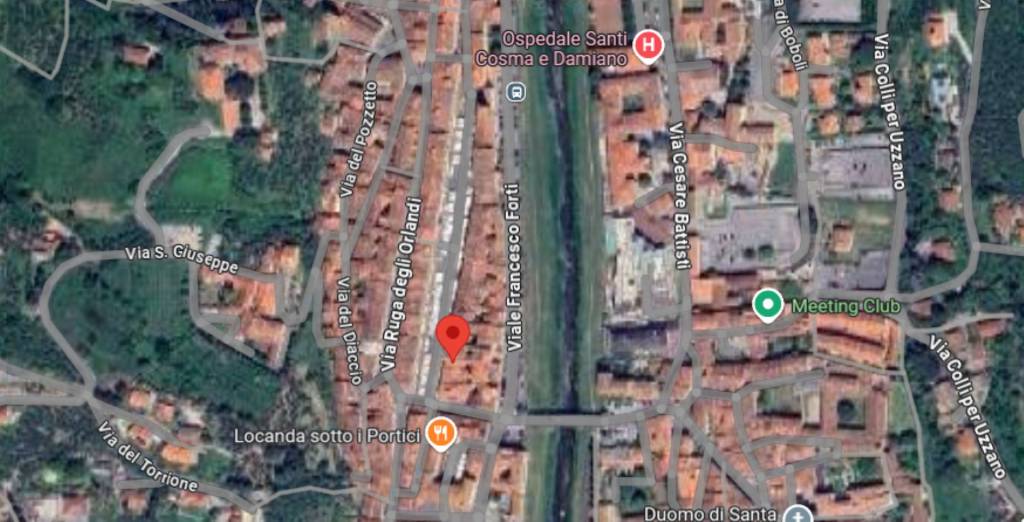1024x522 pixels.
Task: Select the Meeting Club place marker
Action: 767,305
